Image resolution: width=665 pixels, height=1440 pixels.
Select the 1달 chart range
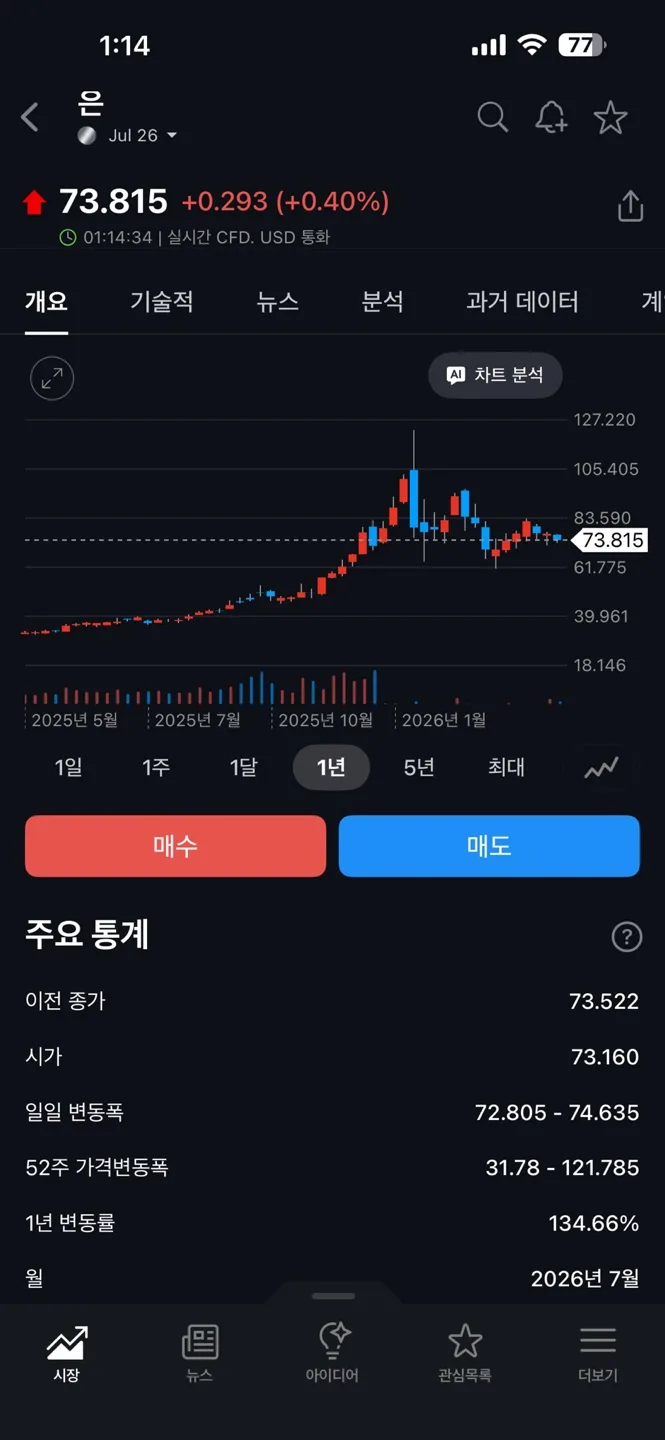[x=243, y=767]
